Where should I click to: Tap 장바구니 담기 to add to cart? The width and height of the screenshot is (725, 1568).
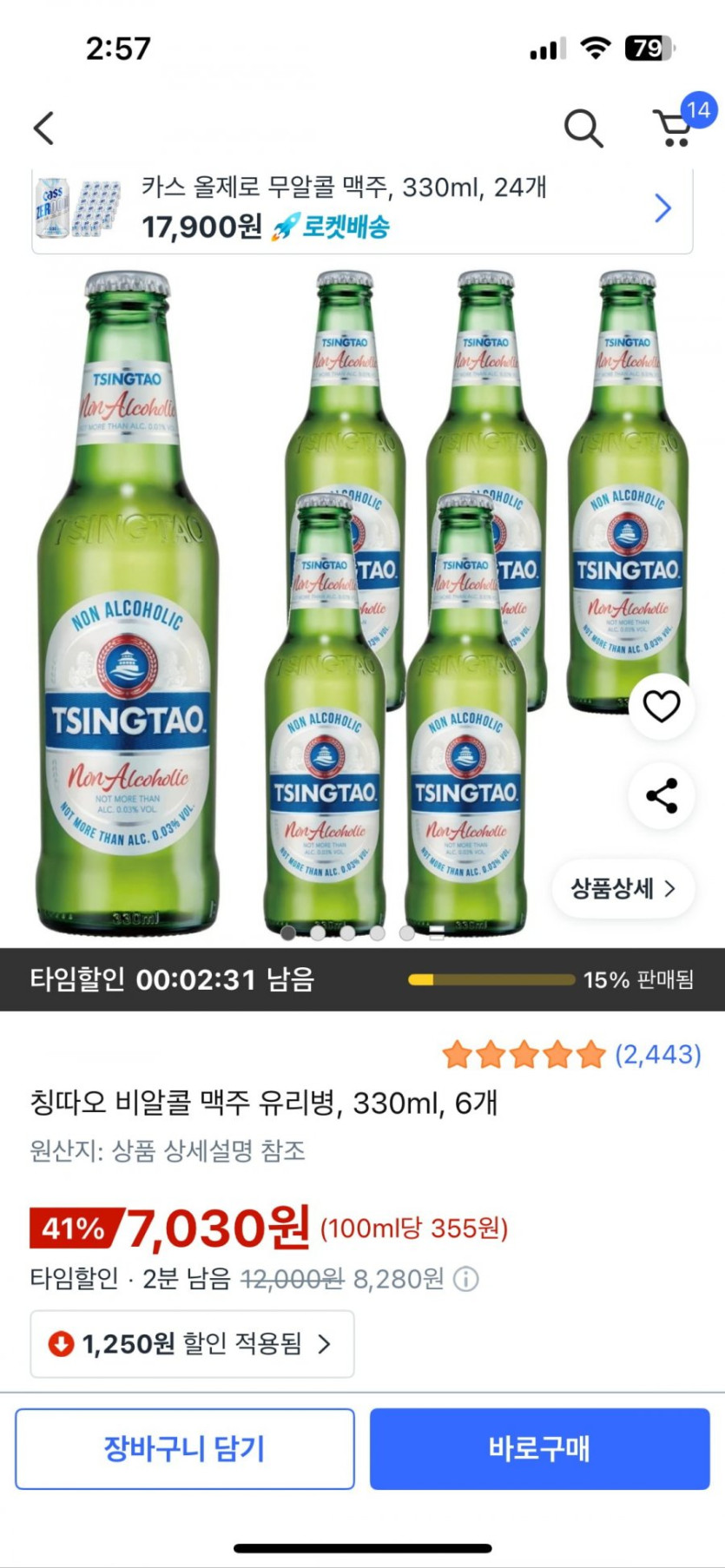point(184,1448)
